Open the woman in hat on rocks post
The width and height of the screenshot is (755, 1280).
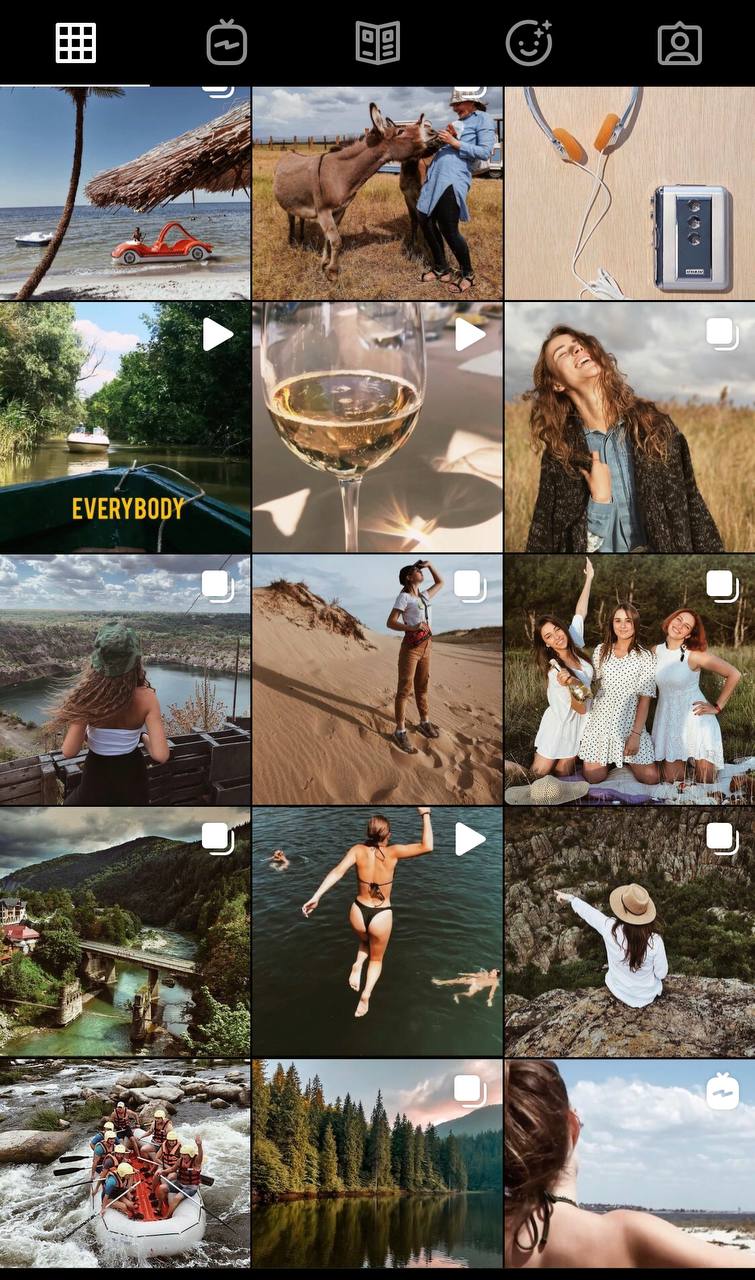click(629, 932)
